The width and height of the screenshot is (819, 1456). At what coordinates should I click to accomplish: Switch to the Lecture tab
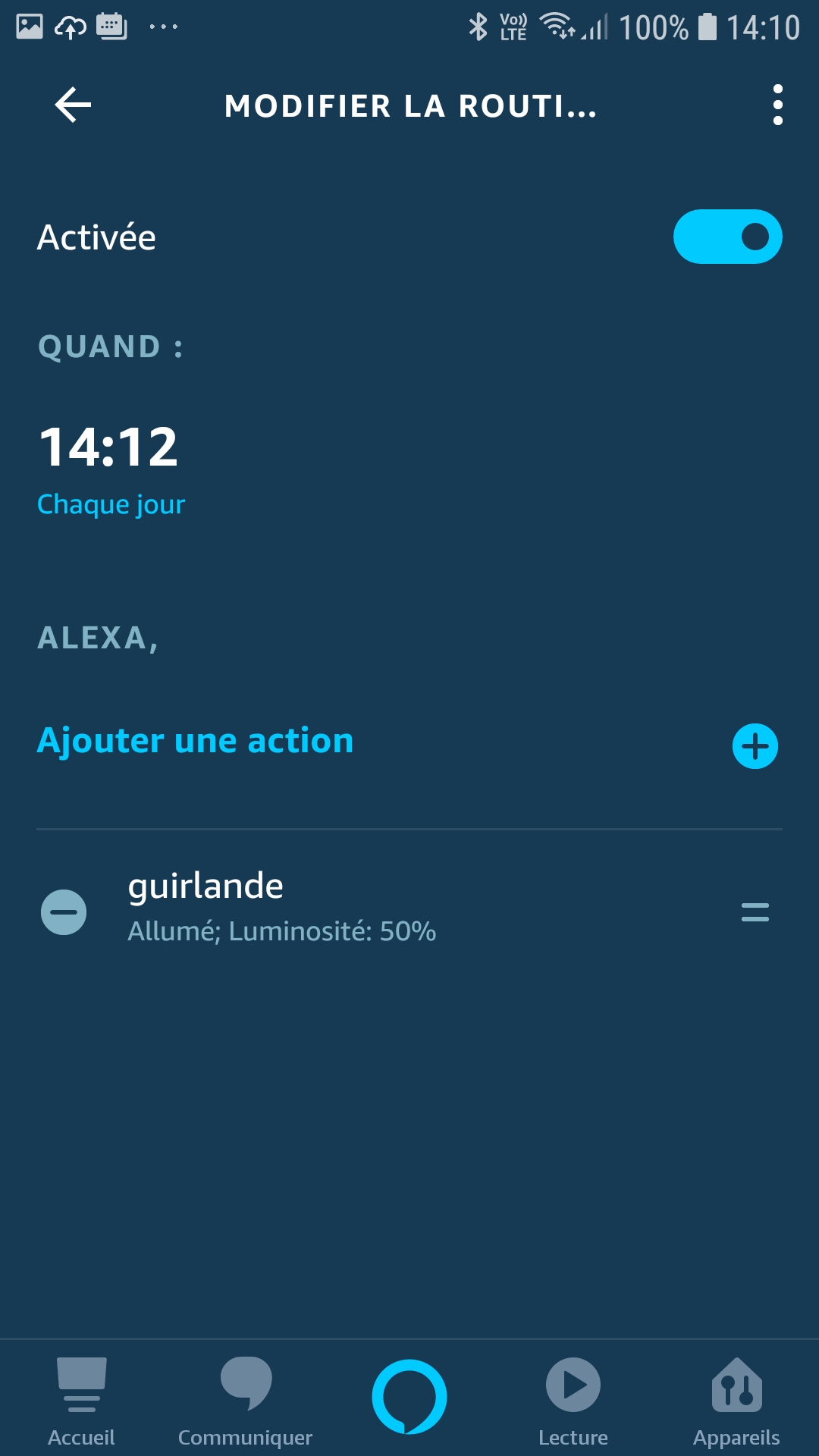573,1401
